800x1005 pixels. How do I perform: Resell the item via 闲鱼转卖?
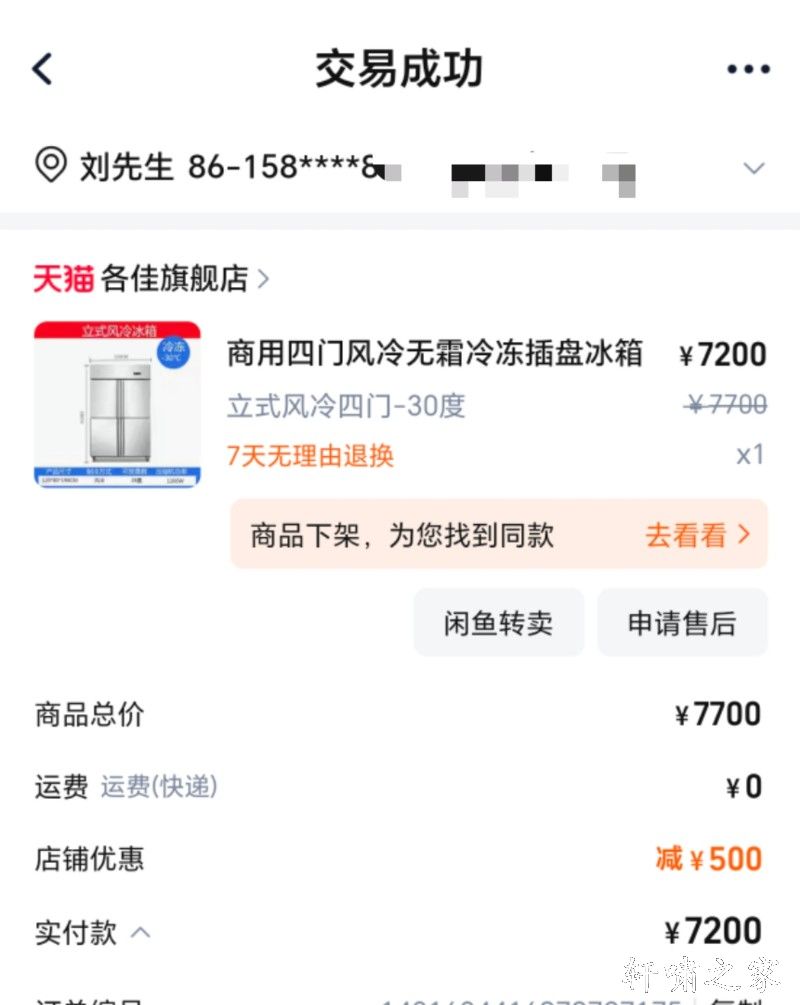pos(498,623)
